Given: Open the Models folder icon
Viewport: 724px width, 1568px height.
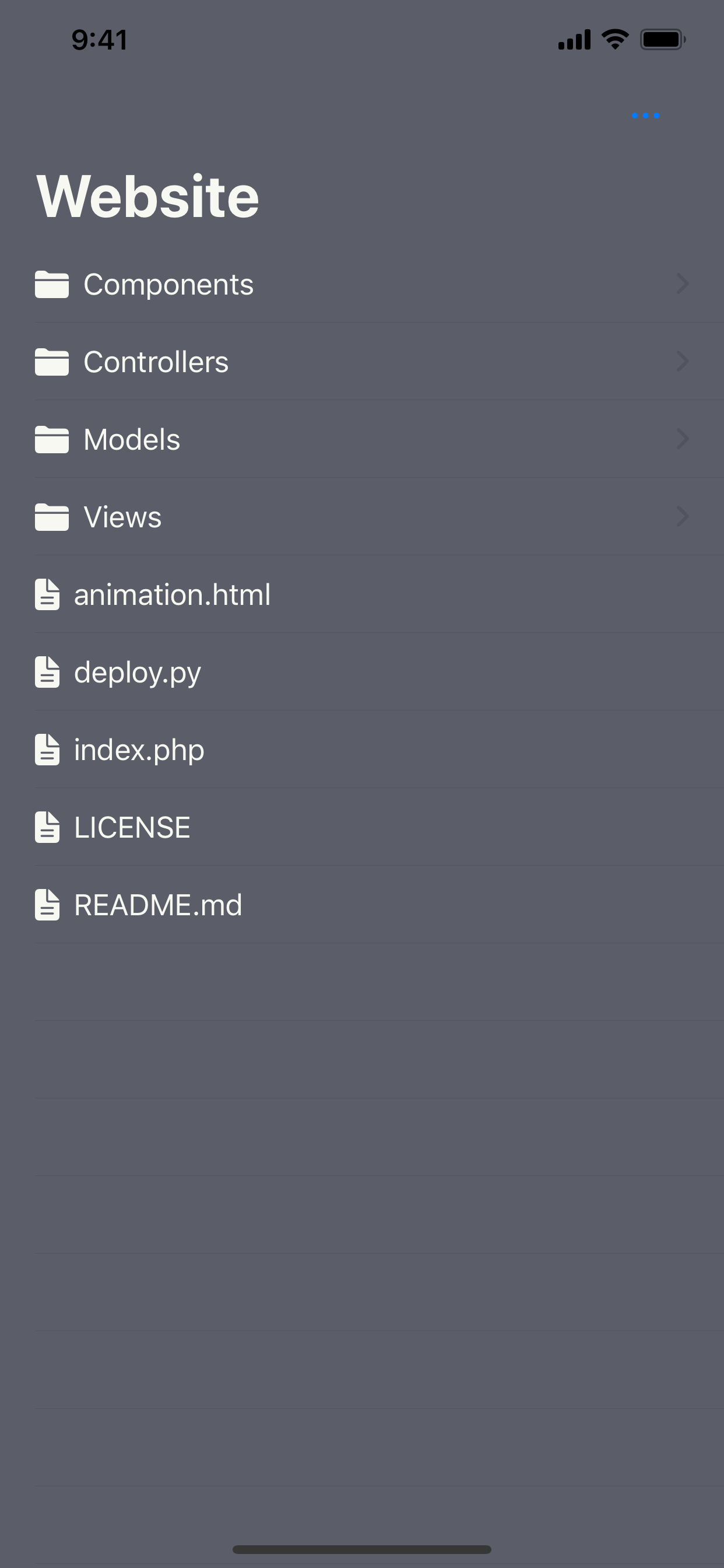Looking at the screenshot, I should [x=51, y=439].
